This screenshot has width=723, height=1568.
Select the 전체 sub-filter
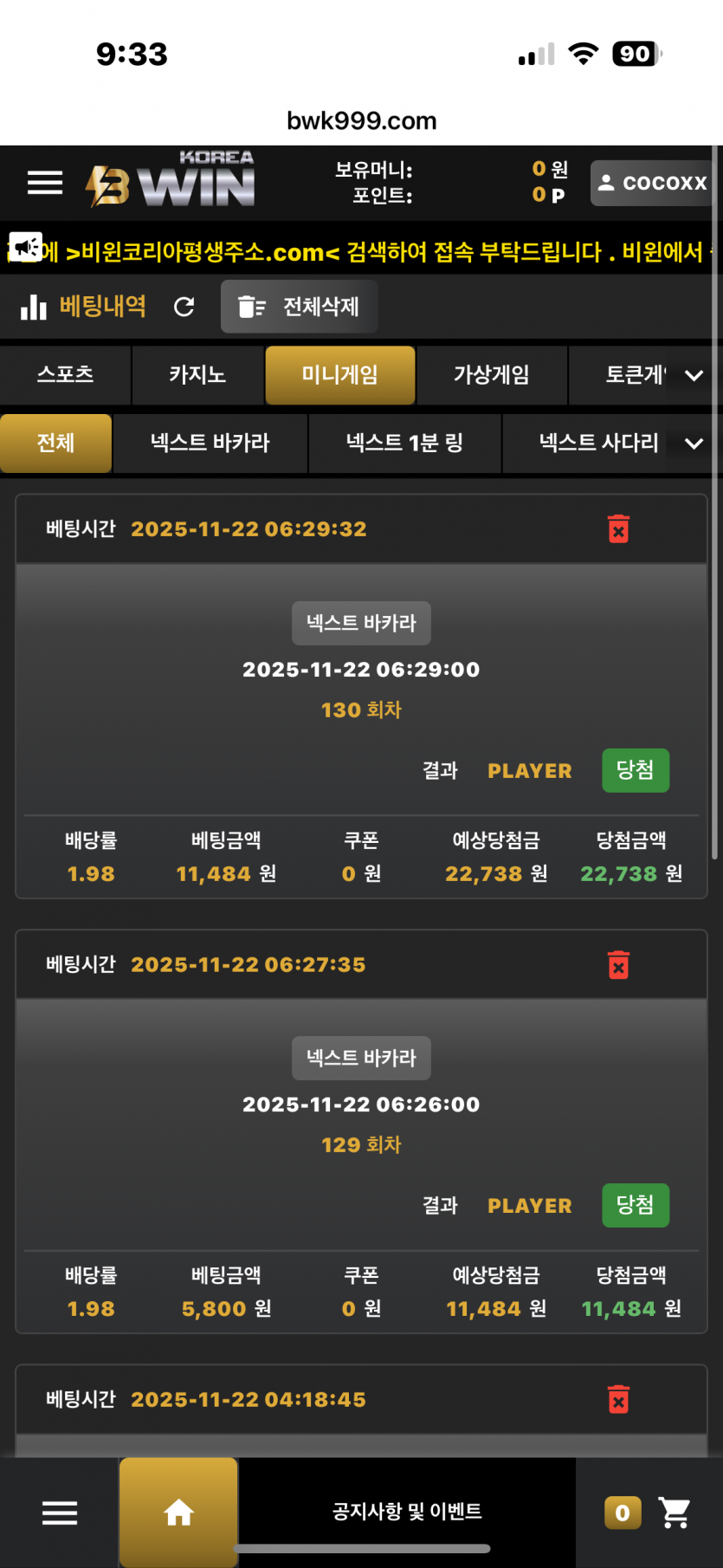click(55, 444)
